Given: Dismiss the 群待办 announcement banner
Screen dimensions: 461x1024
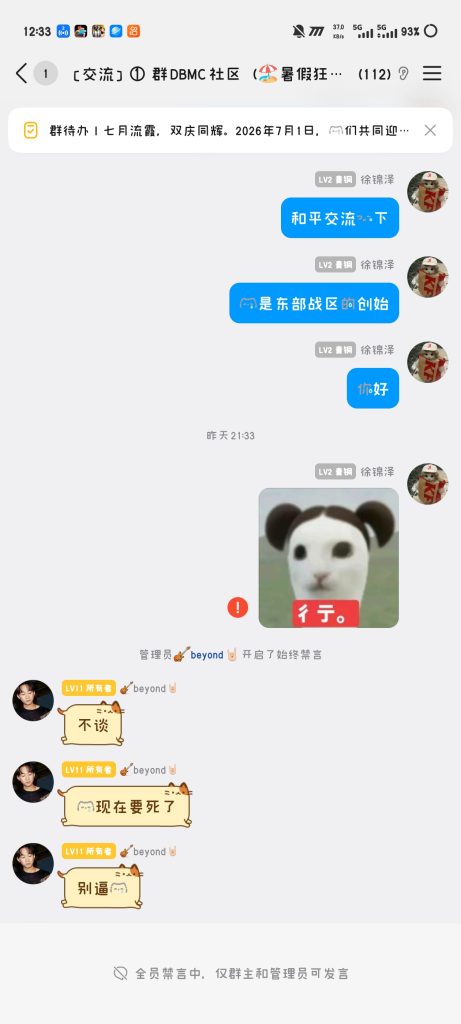Looking at the screenshot, I should (x=430, y=130).
